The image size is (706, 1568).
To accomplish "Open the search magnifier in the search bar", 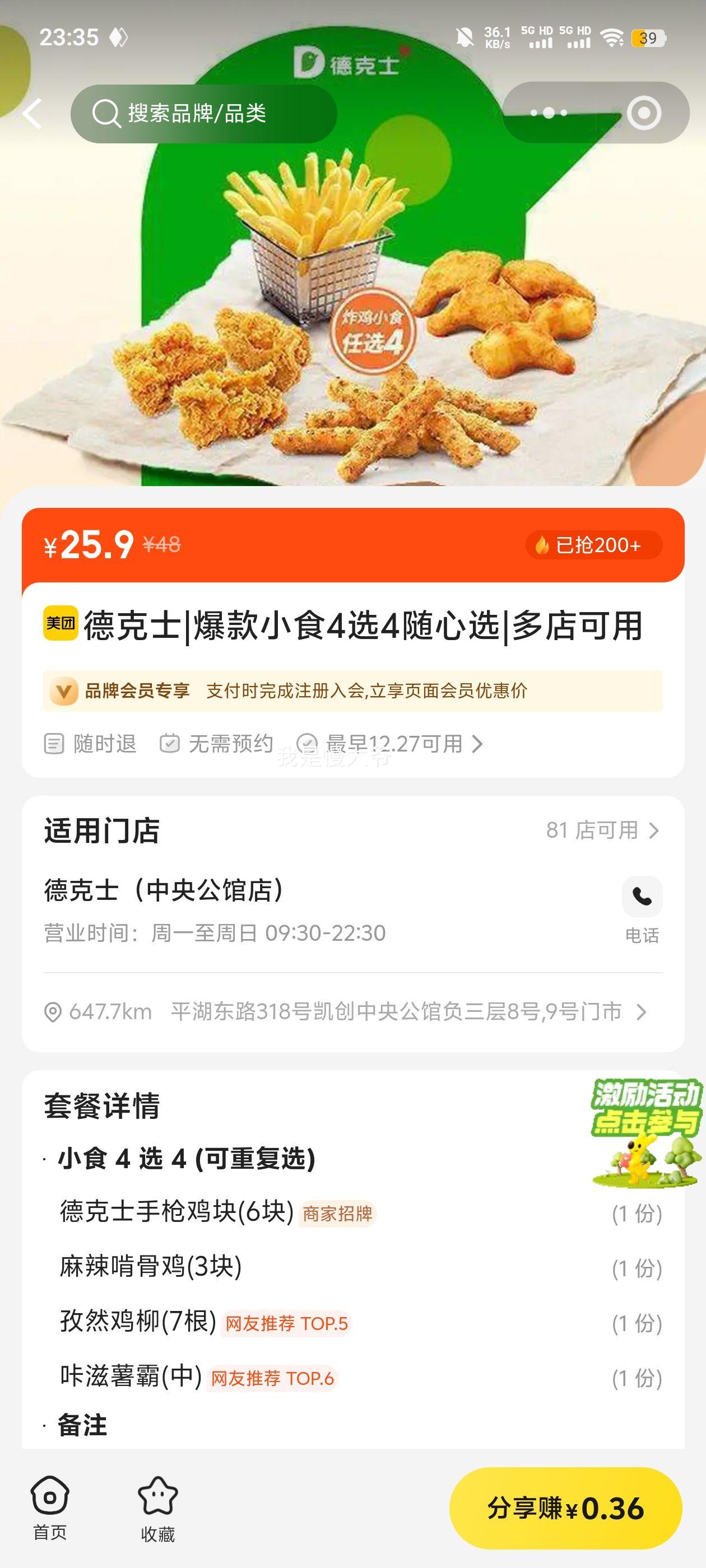I will coord(106,113).
